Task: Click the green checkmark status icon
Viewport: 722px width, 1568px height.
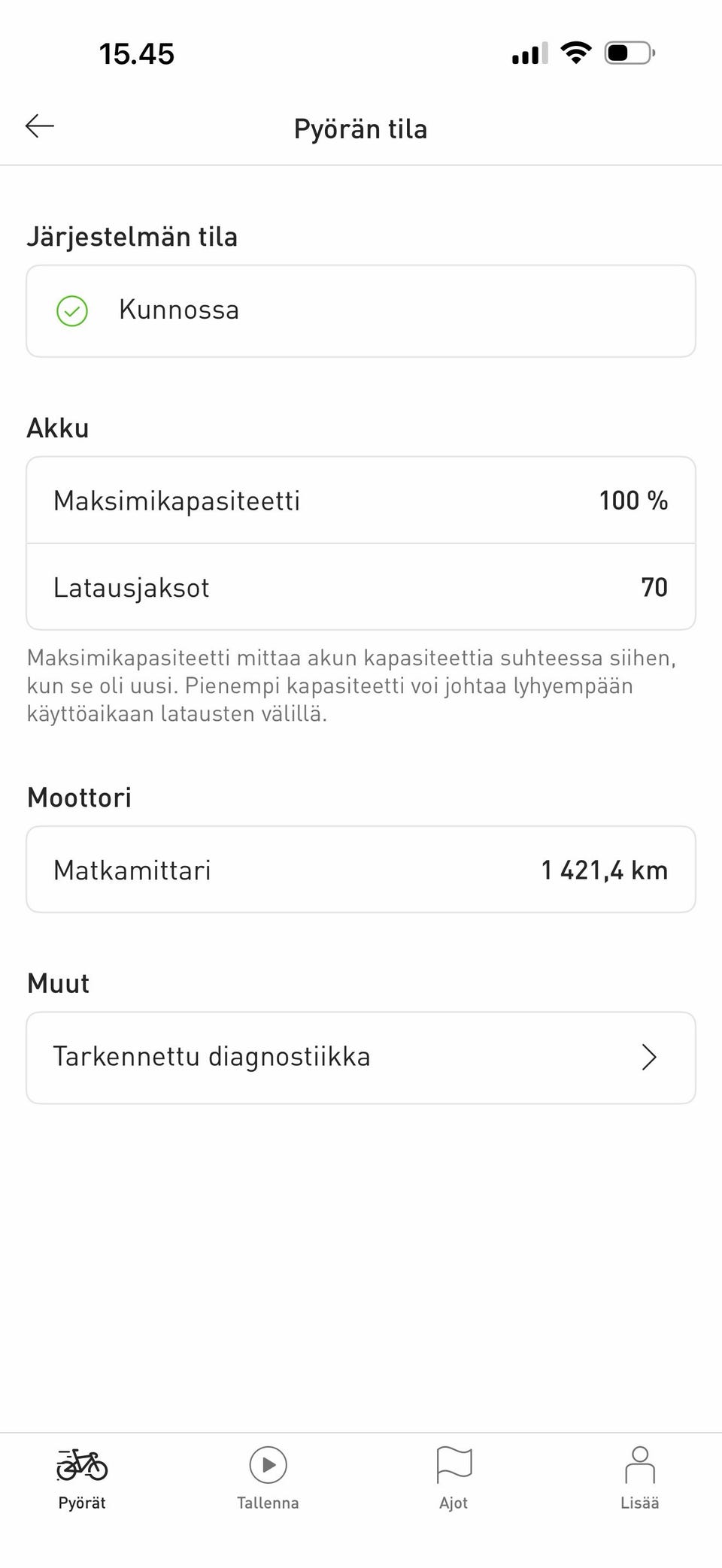Action: coord(72,310)
